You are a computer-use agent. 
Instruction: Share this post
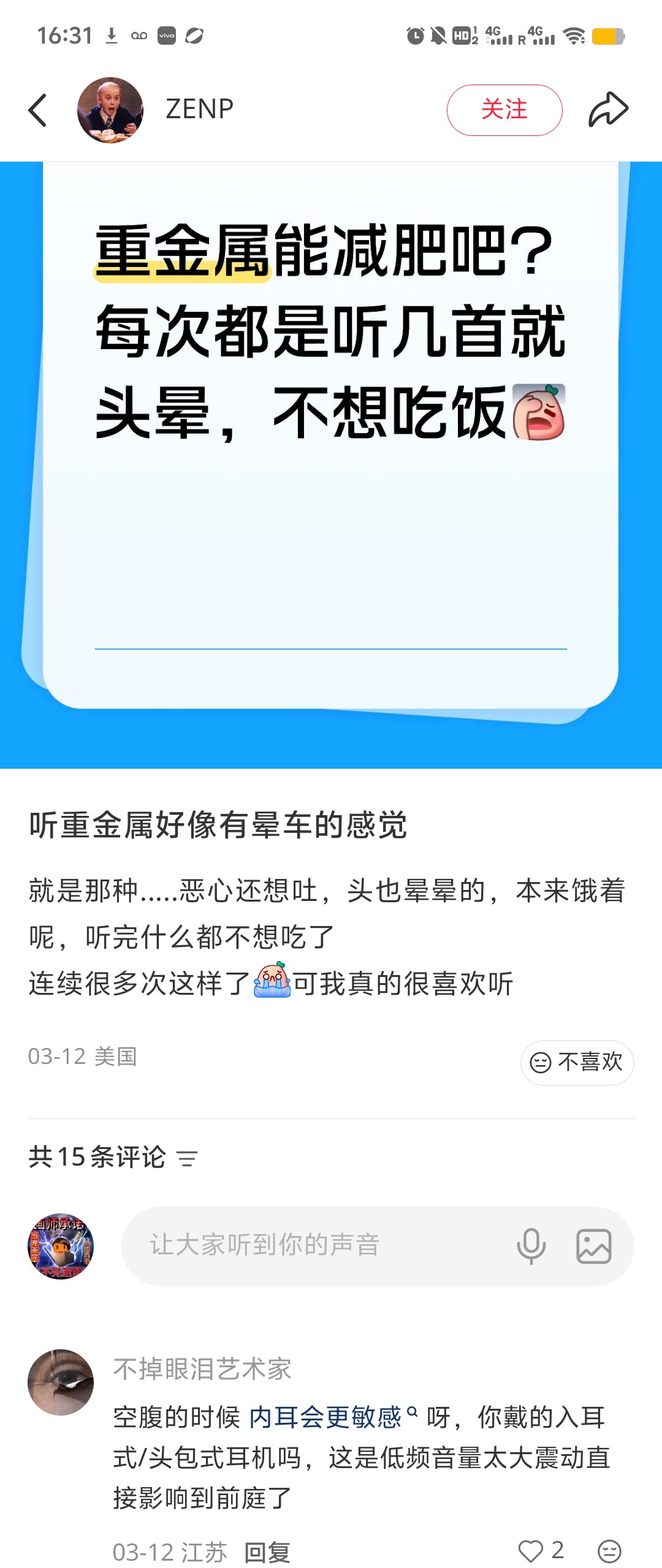pos(608,110)
